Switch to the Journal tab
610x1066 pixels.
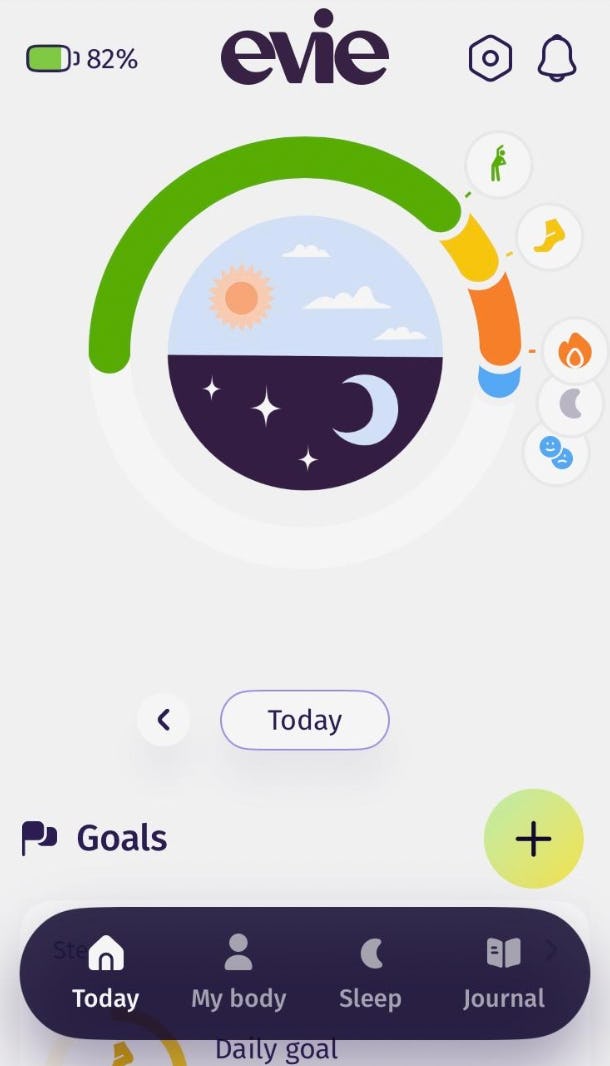pyautogui.click(x=503, y=973)
